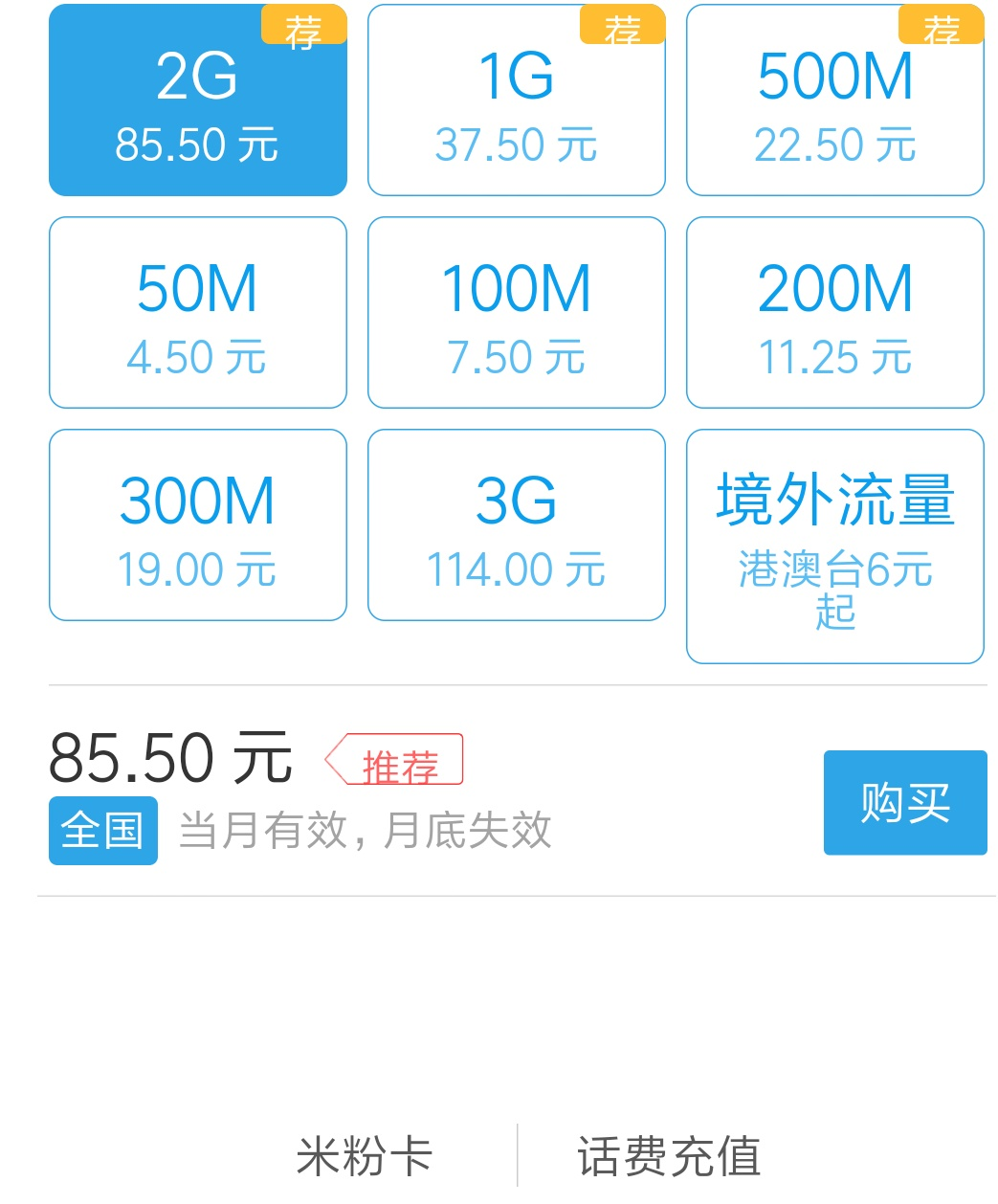Go to 话费充值 phone recharge
This screenshot has width=998, height=1204.
tap(669, 1156)
